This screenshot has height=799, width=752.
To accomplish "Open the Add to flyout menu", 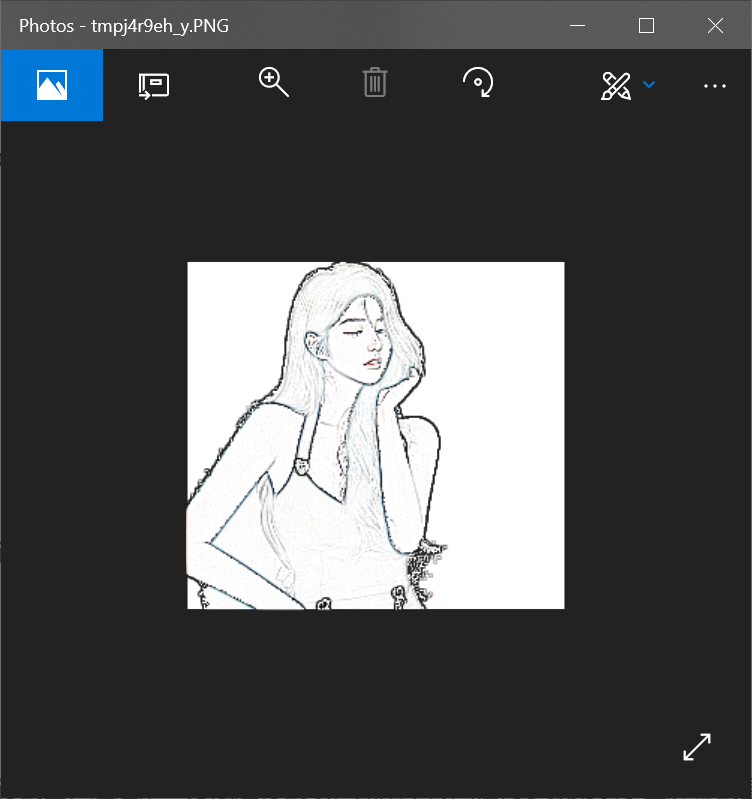I will point(153,85).
